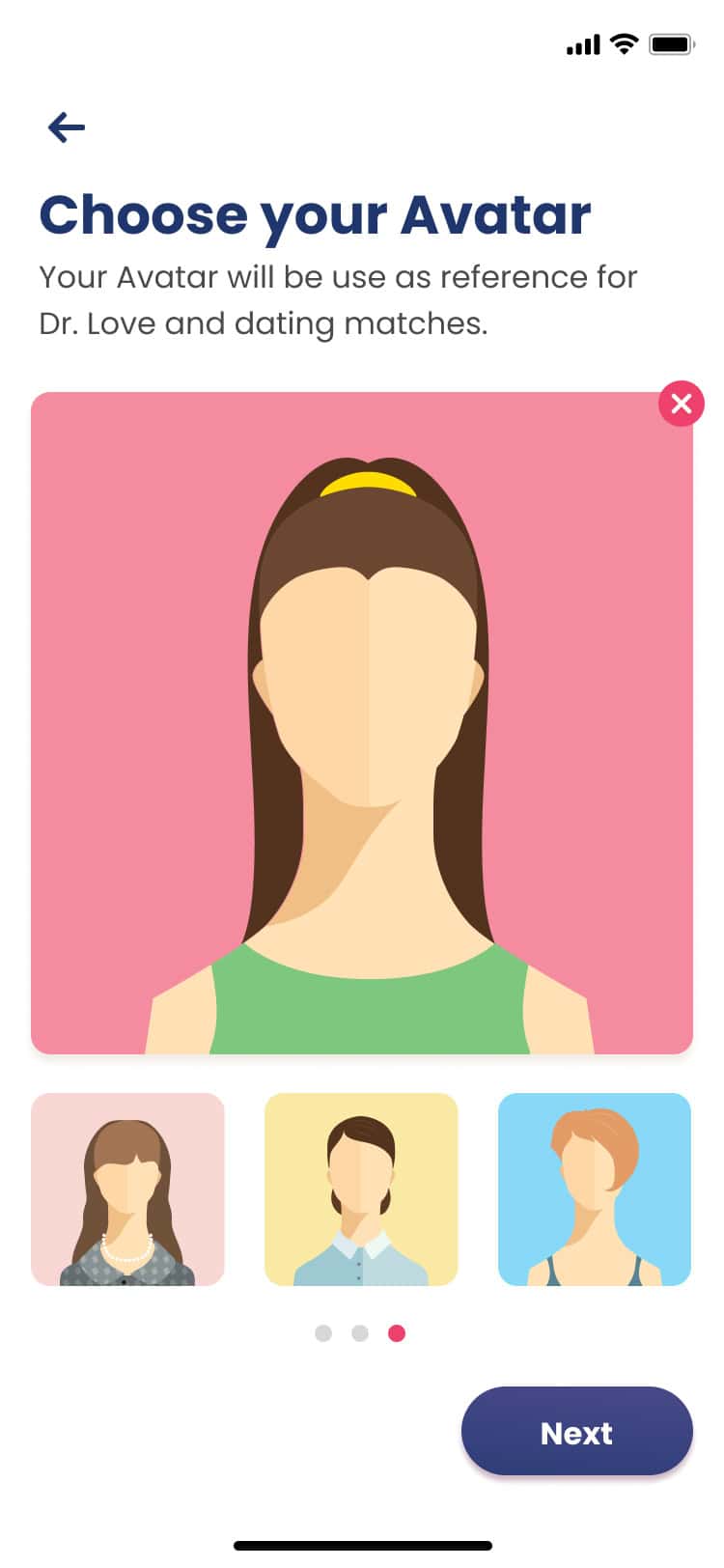724x1568 pixels.
Task: Jump to the first page indicator dot
Action: click(323, 1333)
